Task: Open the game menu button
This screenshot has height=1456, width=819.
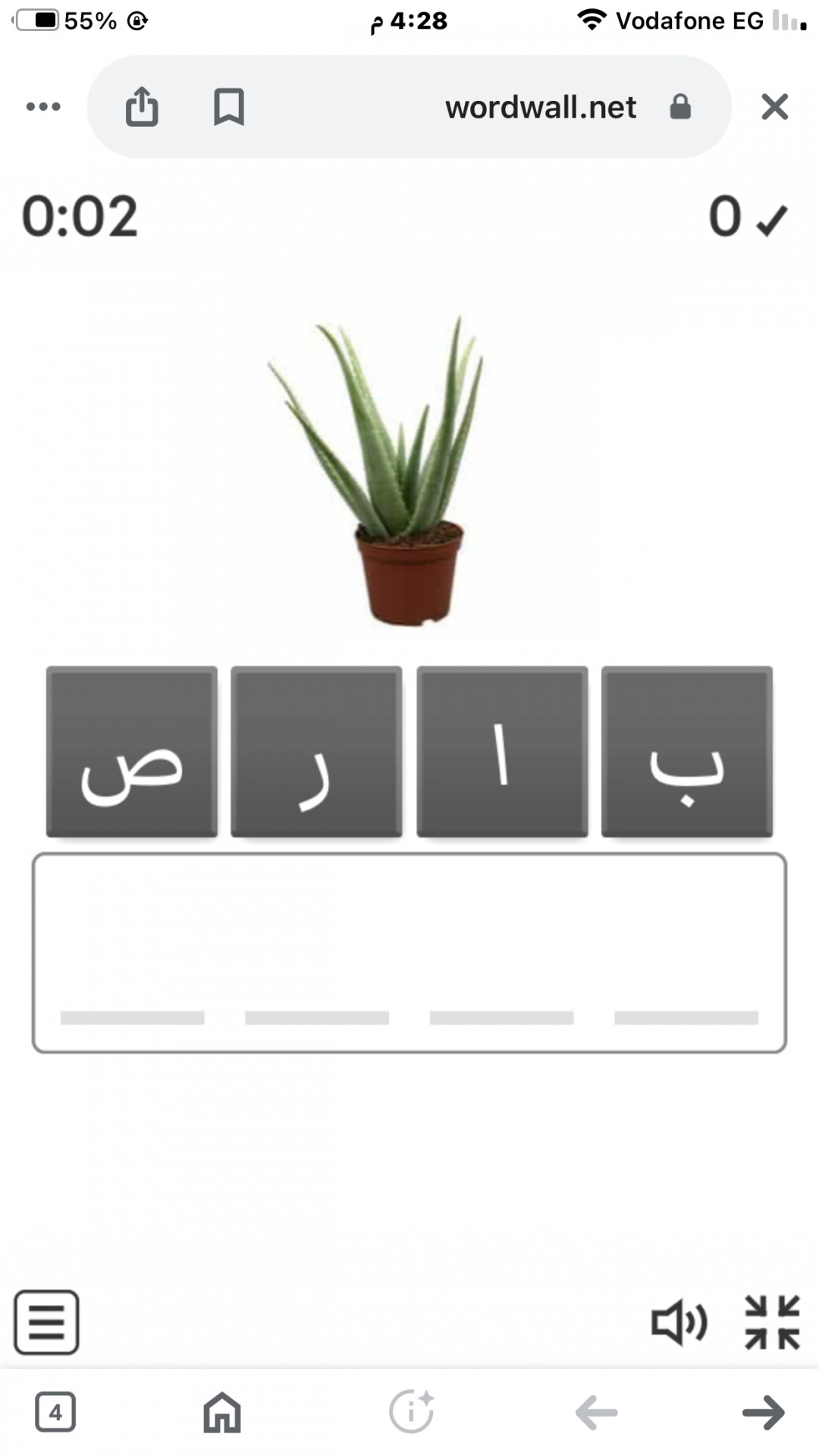Action: (47, 1322)
